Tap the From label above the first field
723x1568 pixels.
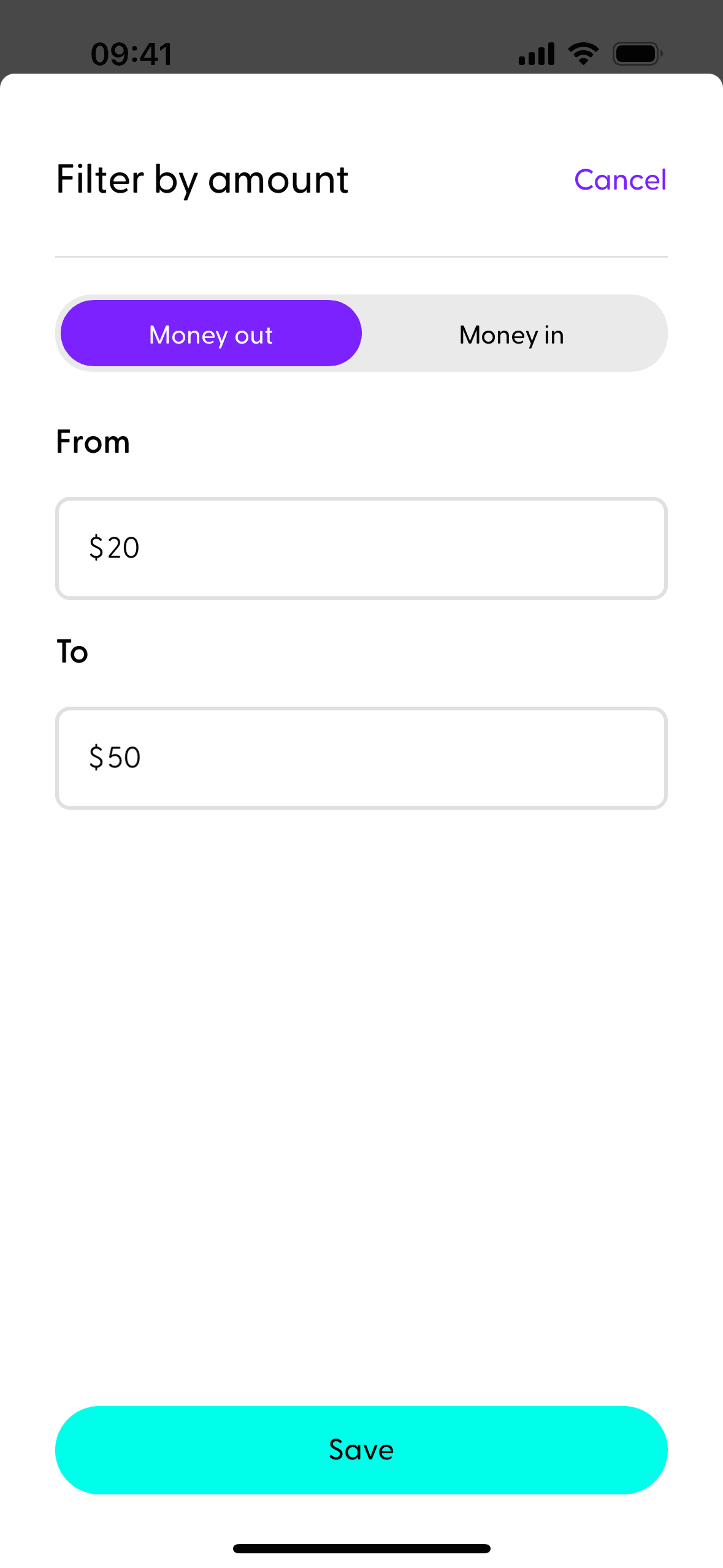93,442
